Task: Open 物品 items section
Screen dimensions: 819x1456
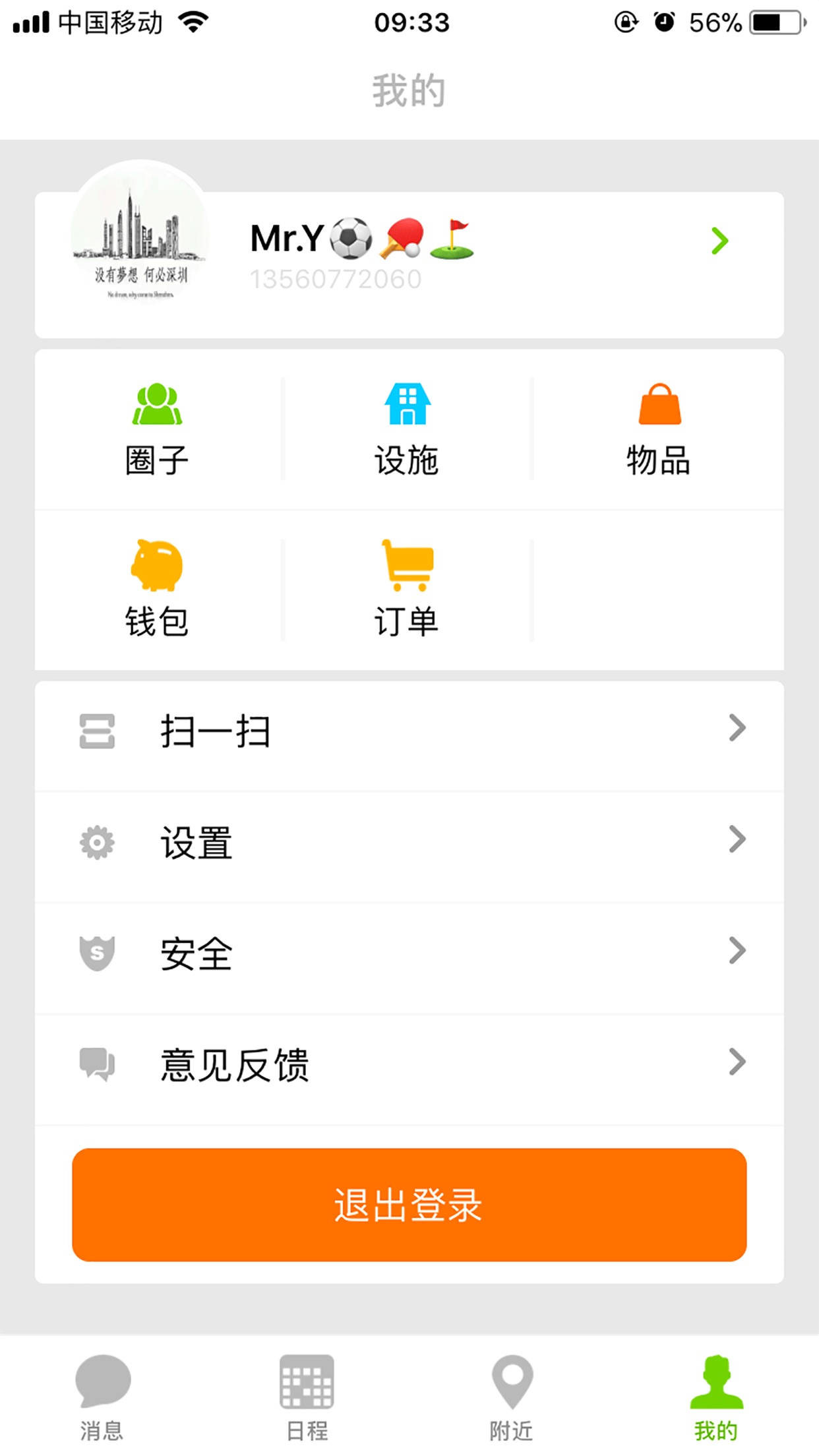Action: pyautogui.click(x=659, y=430)
